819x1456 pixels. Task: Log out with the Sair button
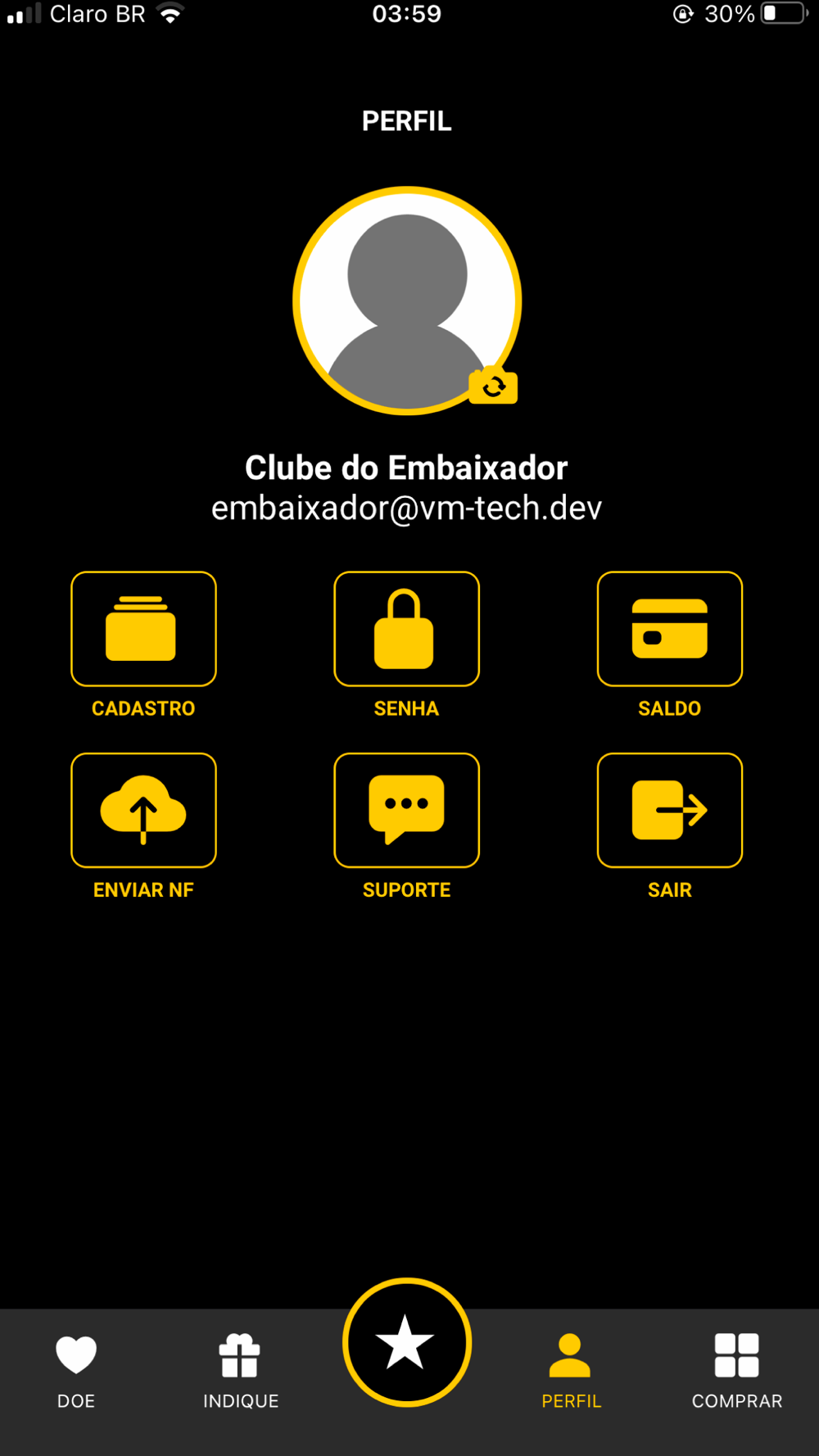(x=670, y=810)
